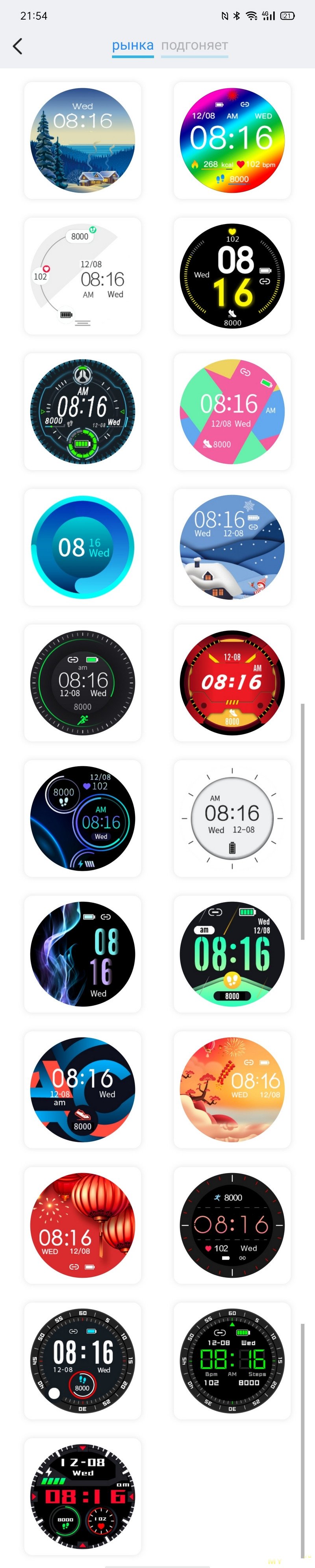Select the white analog dial watch face
This screenshot has height=1568, width=315.
(232, 819)
